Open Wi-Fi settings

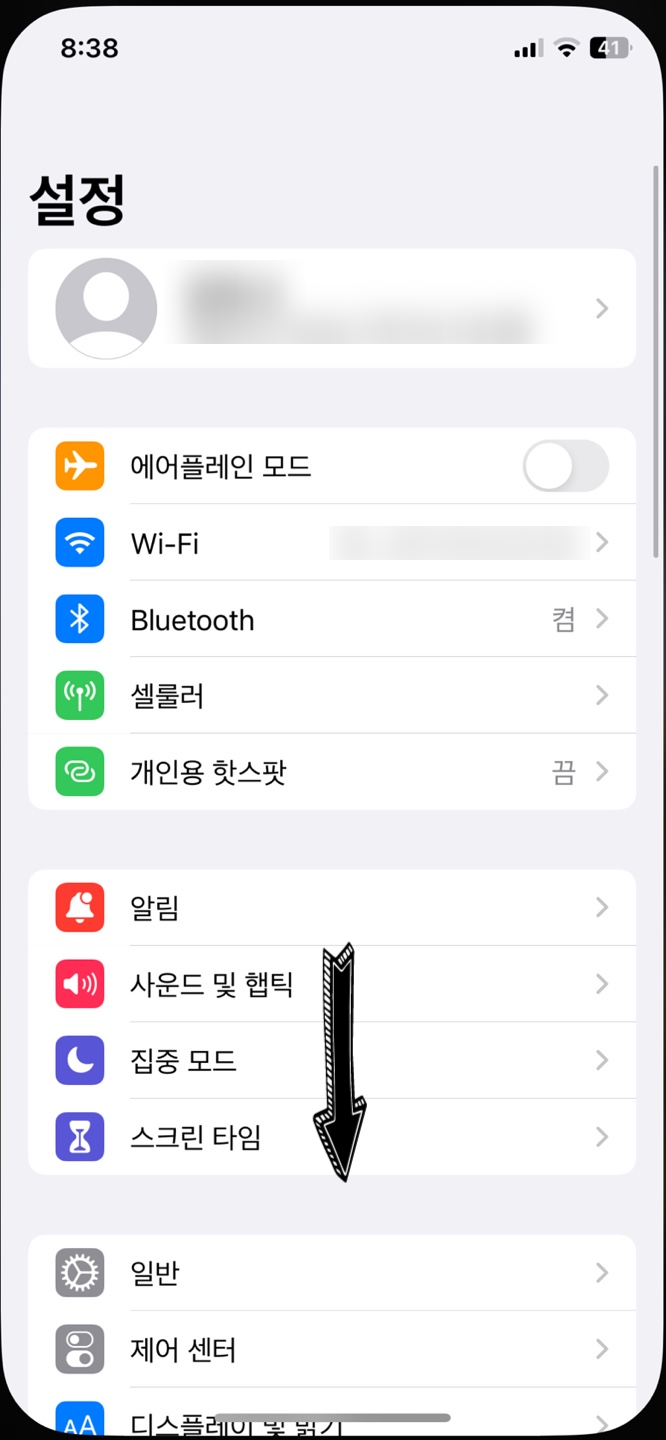click(x=332, y=543)
